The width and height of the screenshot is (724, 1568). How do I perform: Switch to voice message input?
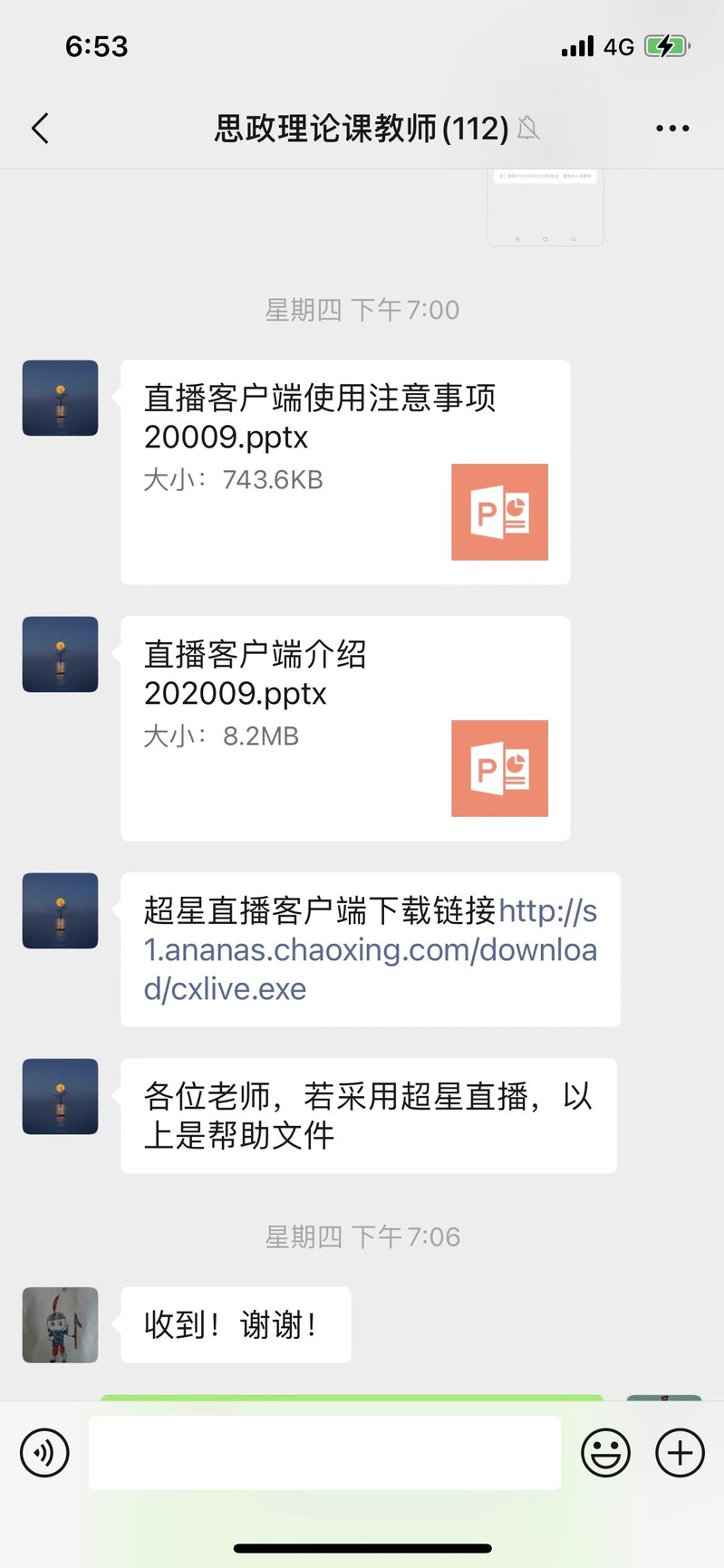[x=44, y=1452]
